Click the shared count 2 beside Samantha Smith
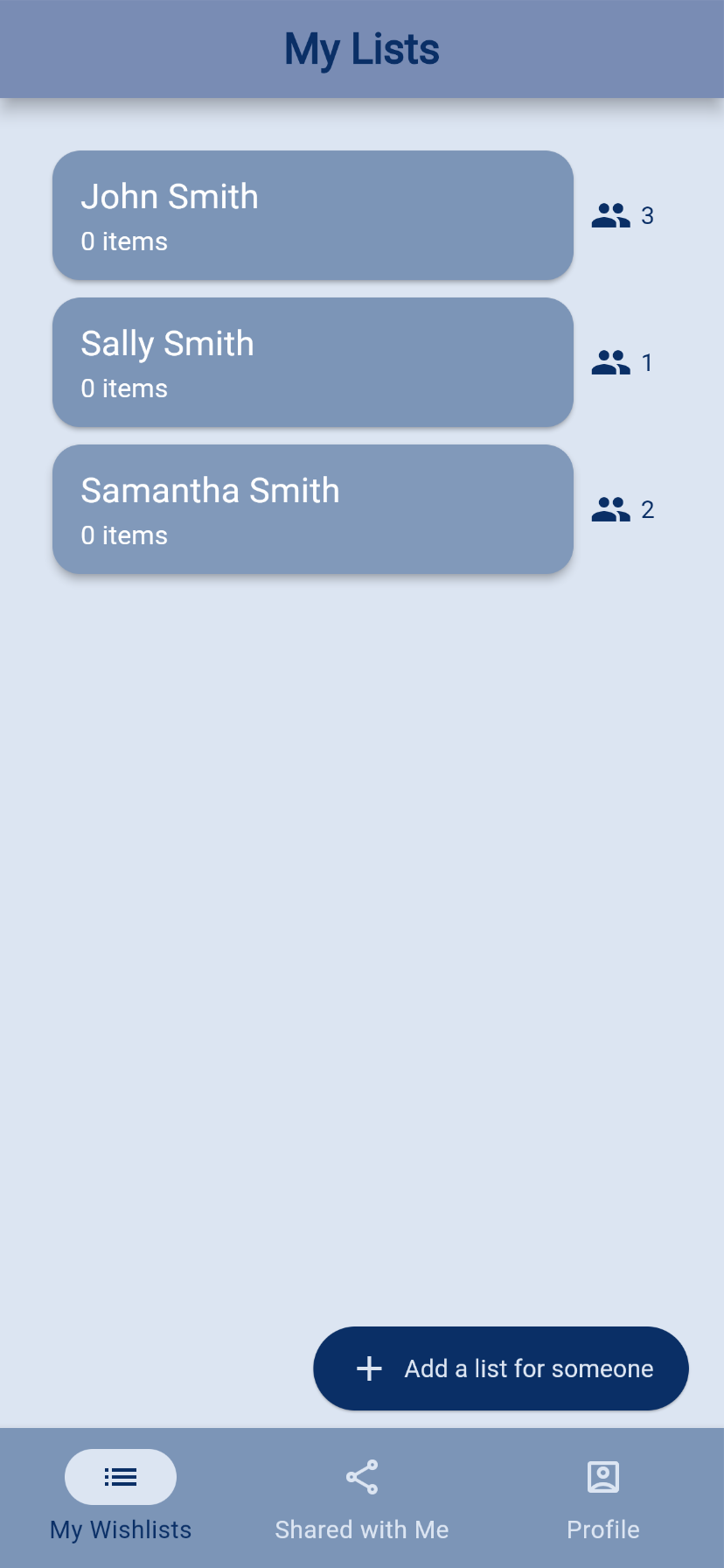This screenshot has width=724, height=1568. (x=648, y=510)
